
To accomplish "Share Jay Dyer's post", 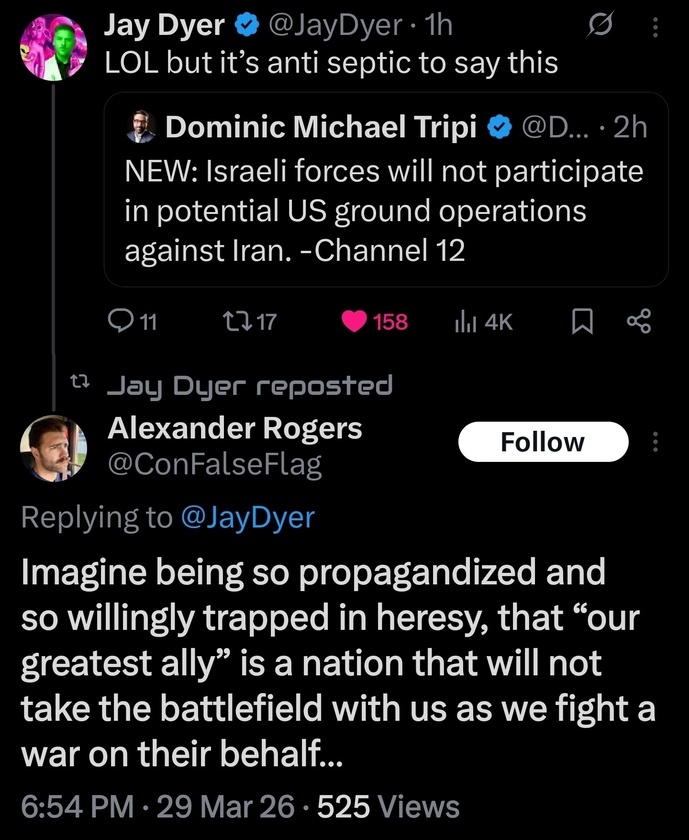I will pyautogui.click(x=638, y=321).
